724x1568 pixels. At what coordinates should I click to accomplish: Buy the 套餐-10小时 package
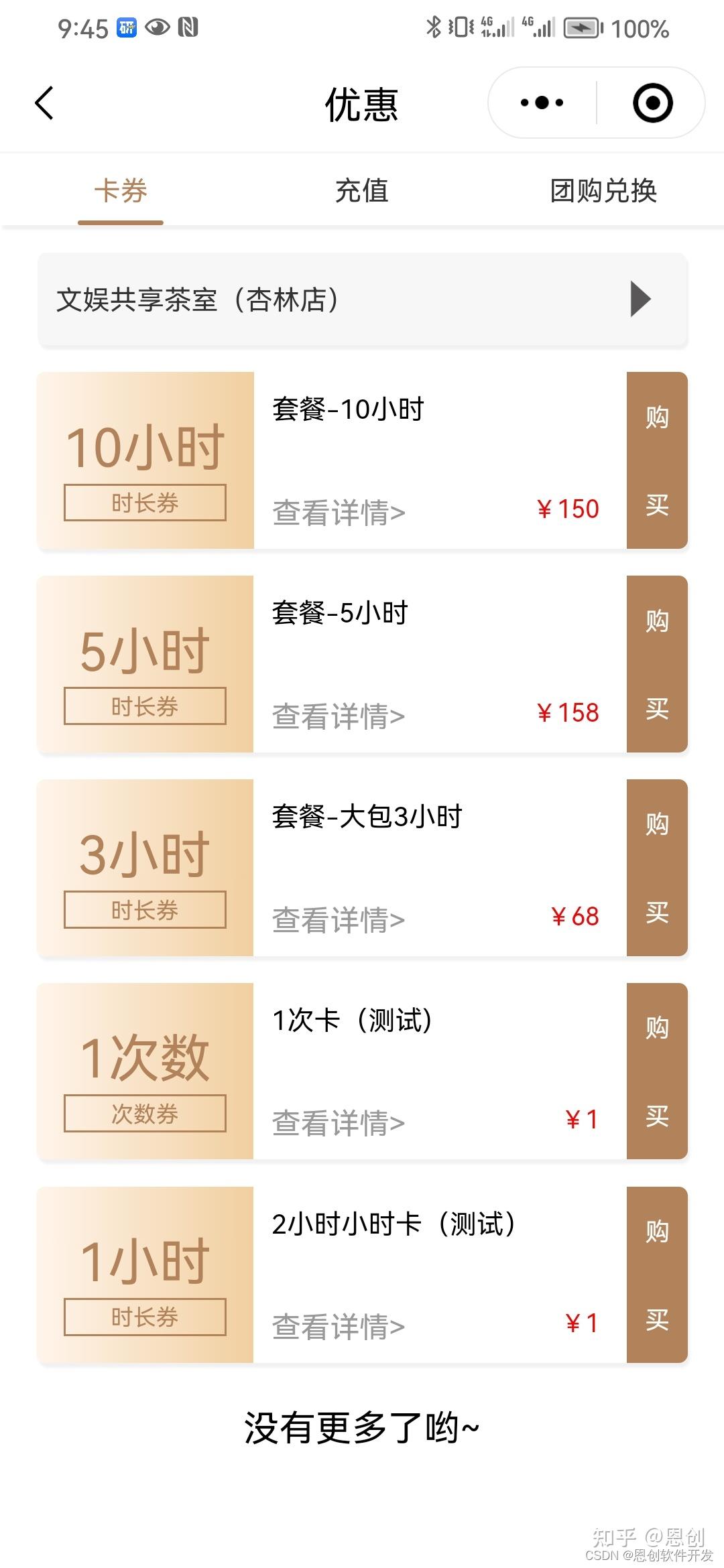657,460
